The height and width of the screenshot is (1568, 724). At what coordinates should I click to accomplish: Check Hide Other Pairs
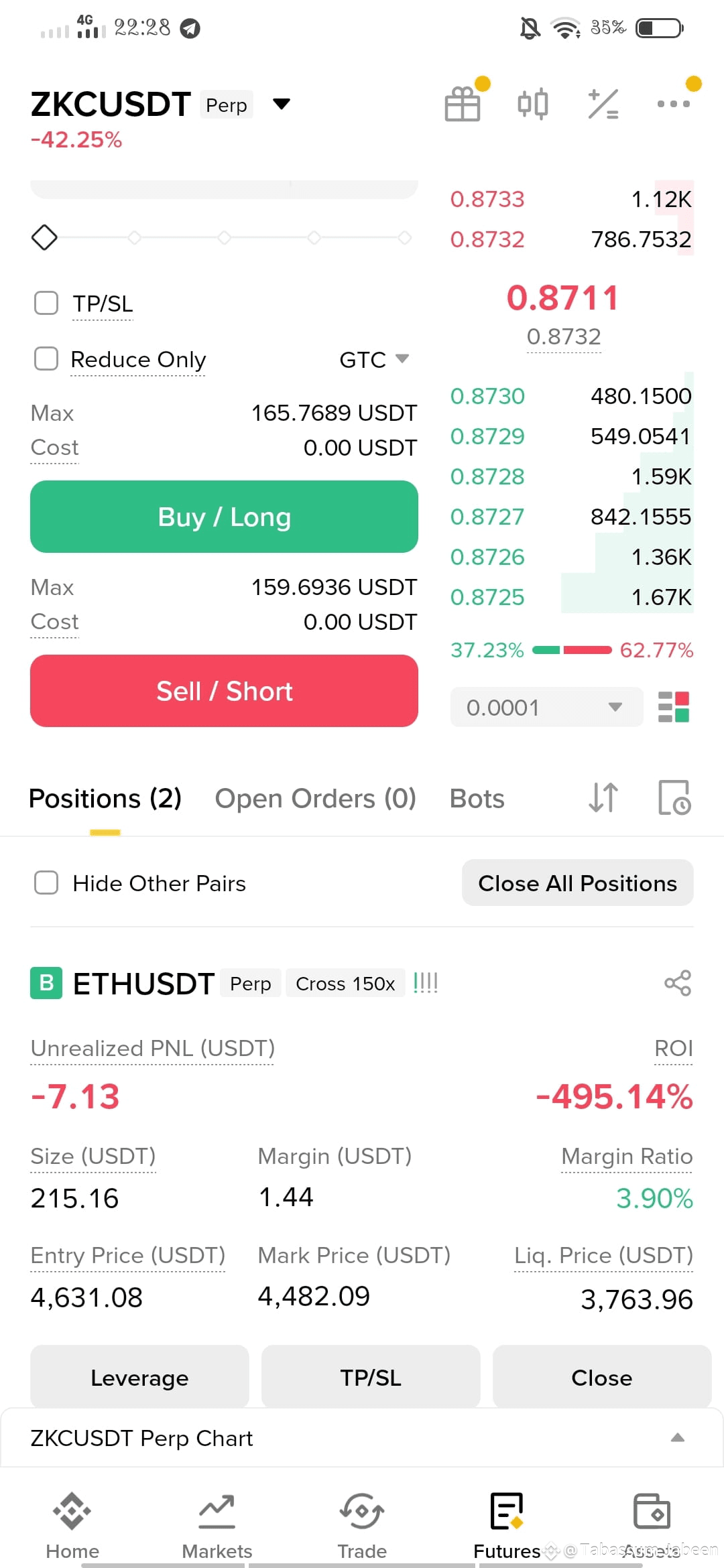46,883
